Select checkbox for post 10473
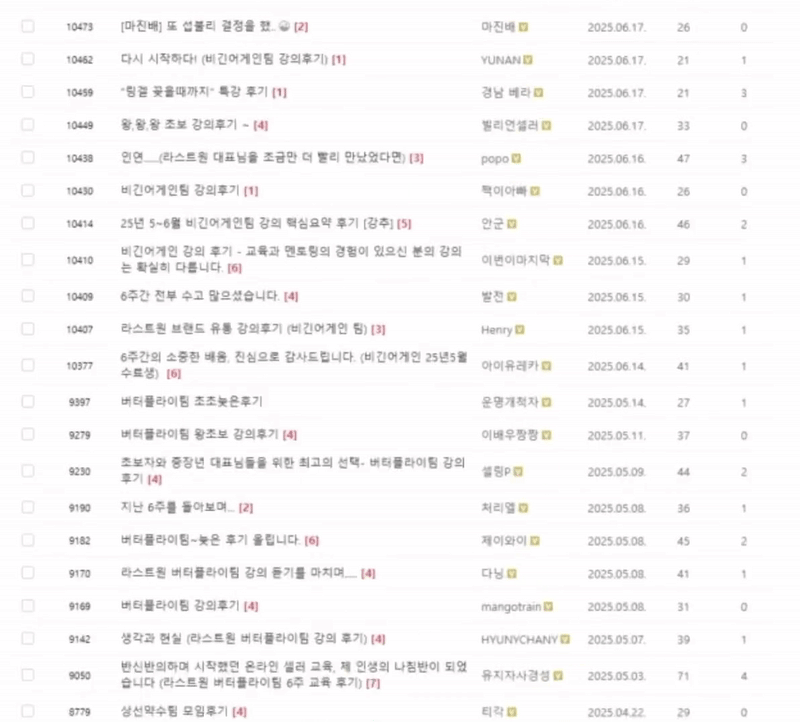 click(27, 27)
